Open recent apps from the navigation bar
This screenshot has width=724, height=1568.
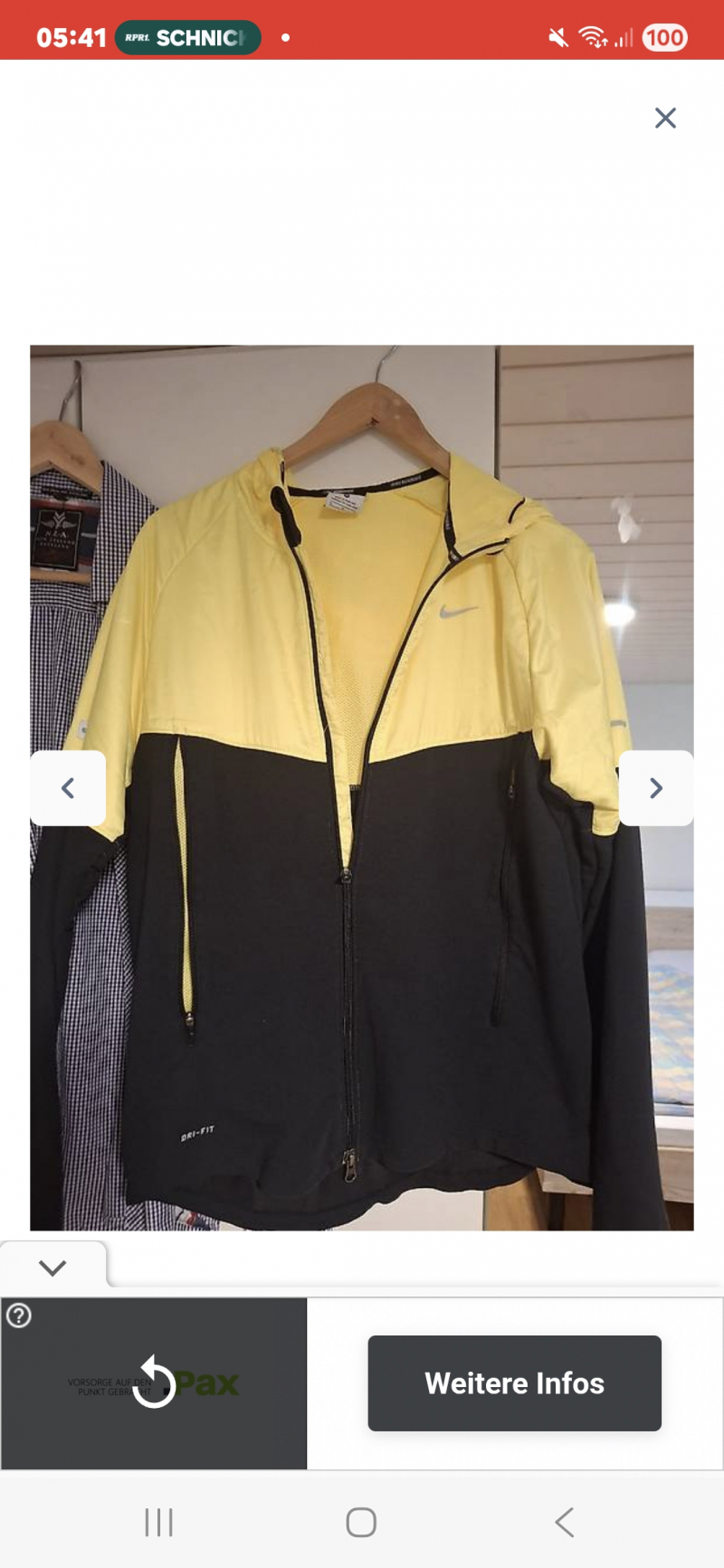click(158, 1522)
